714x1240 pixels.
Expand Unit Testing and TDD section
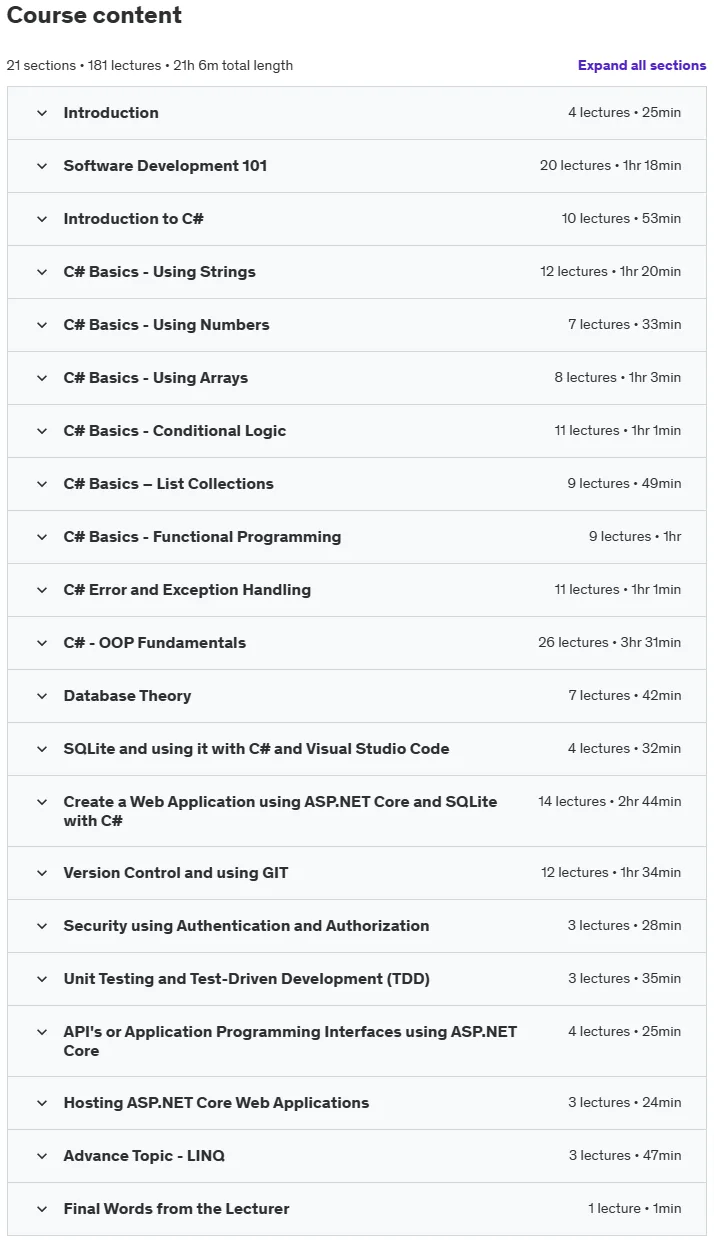[x=357, y=979]
